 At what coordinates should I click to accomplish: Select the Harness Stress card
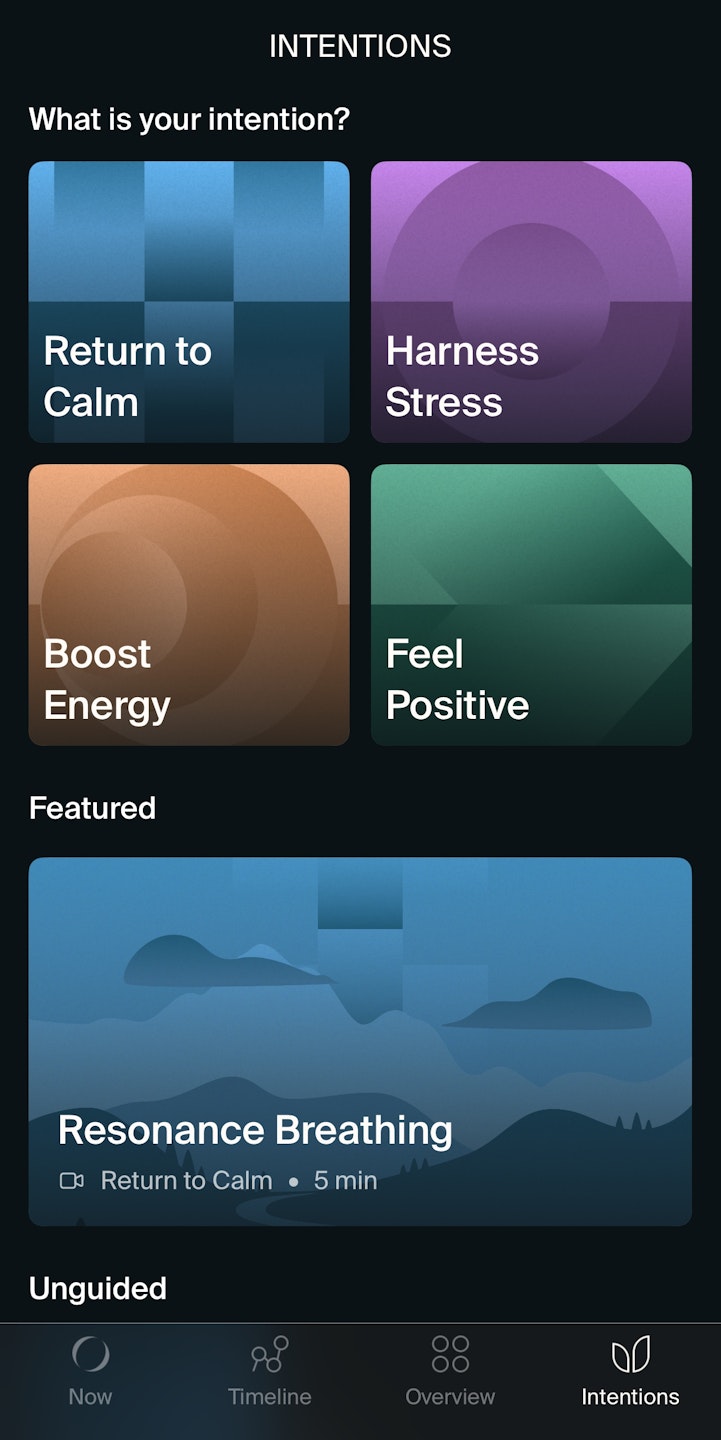click(531, 302)
